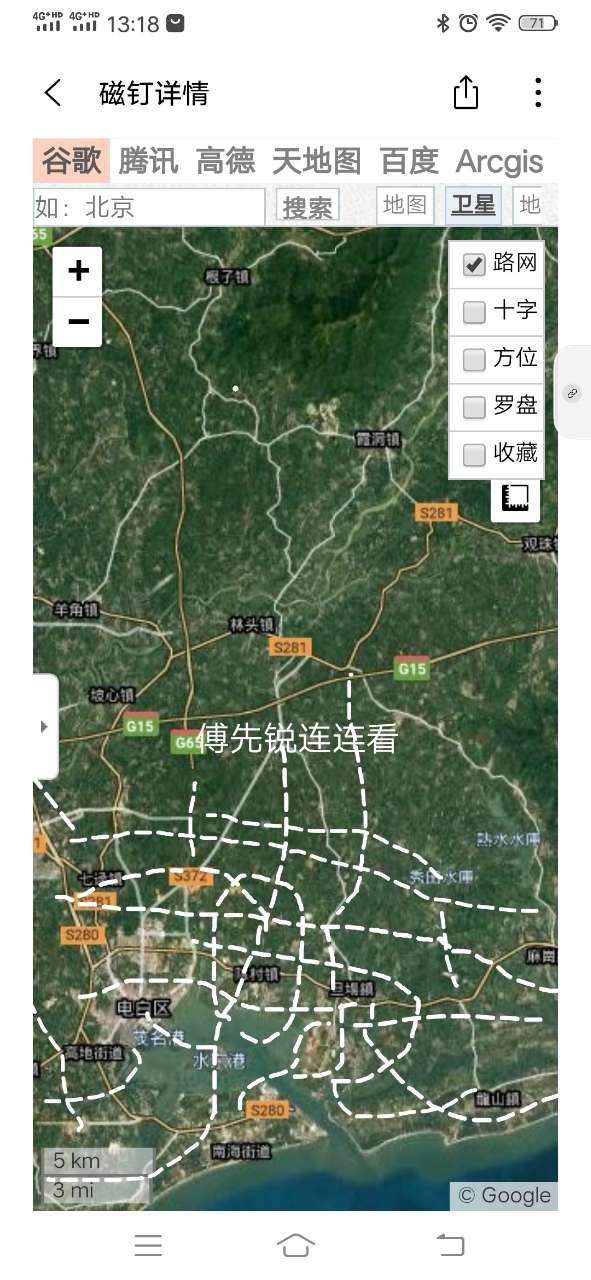Screen dimensions: 591x1280
Task: Open the three-dot overflow menu
Action: point(538,92)
